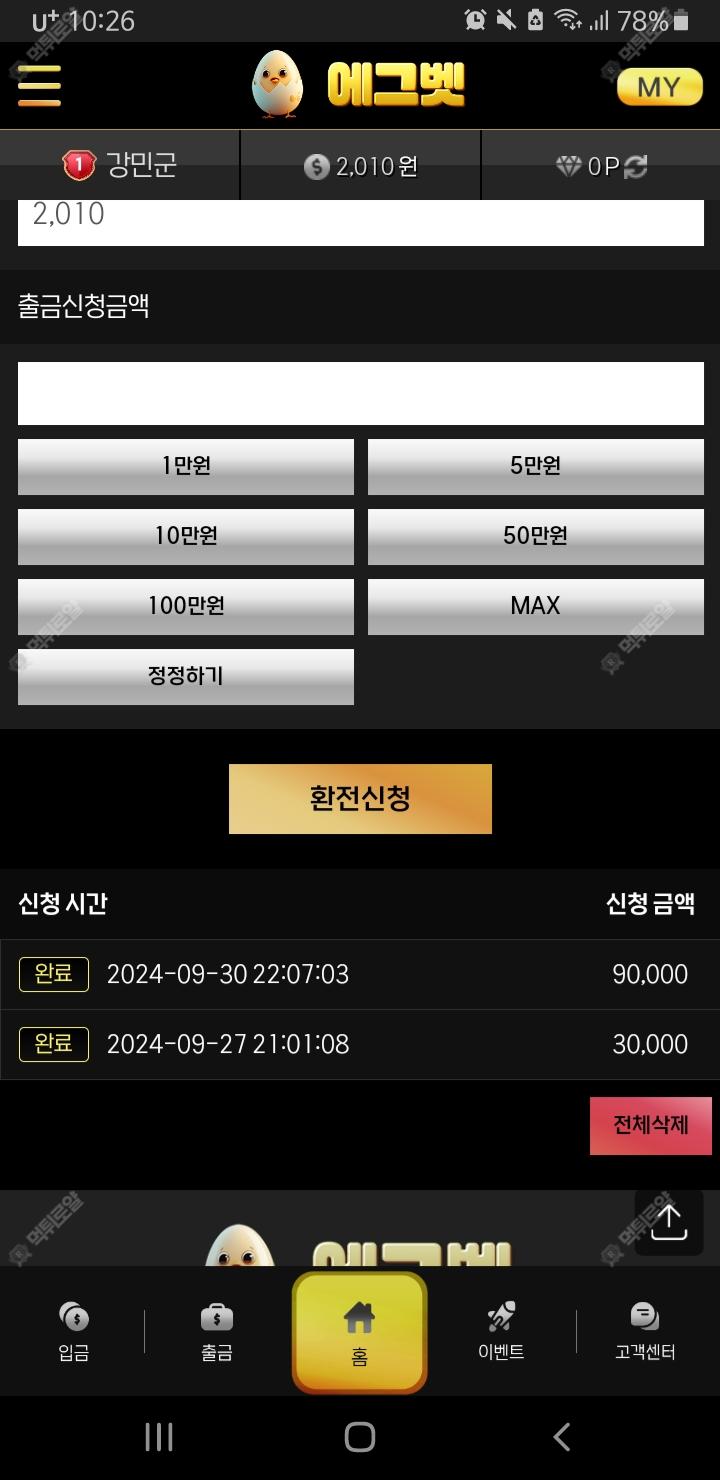Select the 1만원 amount button
The height and width of the screenshot is (1480, 720).
click(186, 466)
